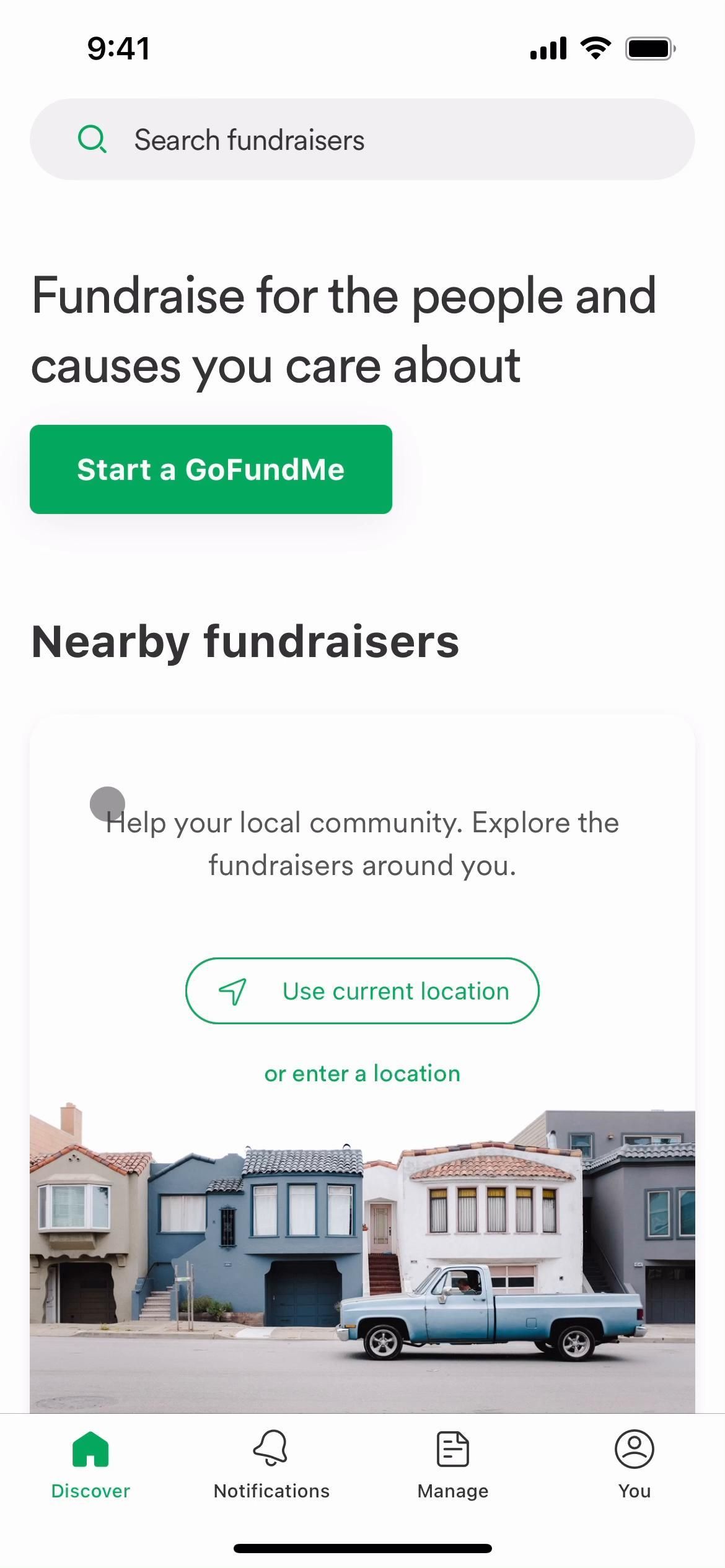Open the Notifications tab
The image size is (725, 1568).
271,1464
